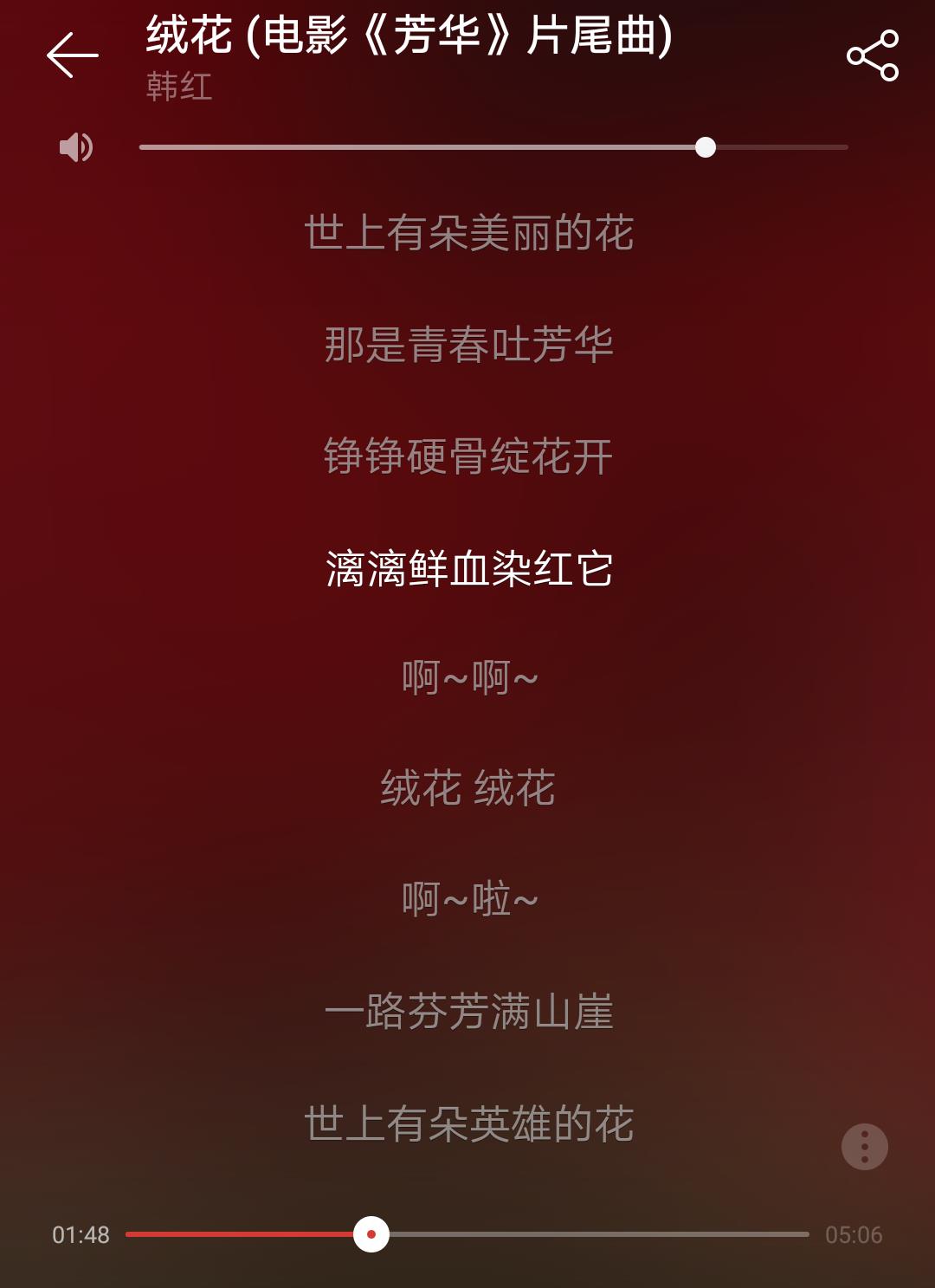Screen dimensions: 935x1288
Task: Open the three-dot more options button
Action: tap(864, 1147)
